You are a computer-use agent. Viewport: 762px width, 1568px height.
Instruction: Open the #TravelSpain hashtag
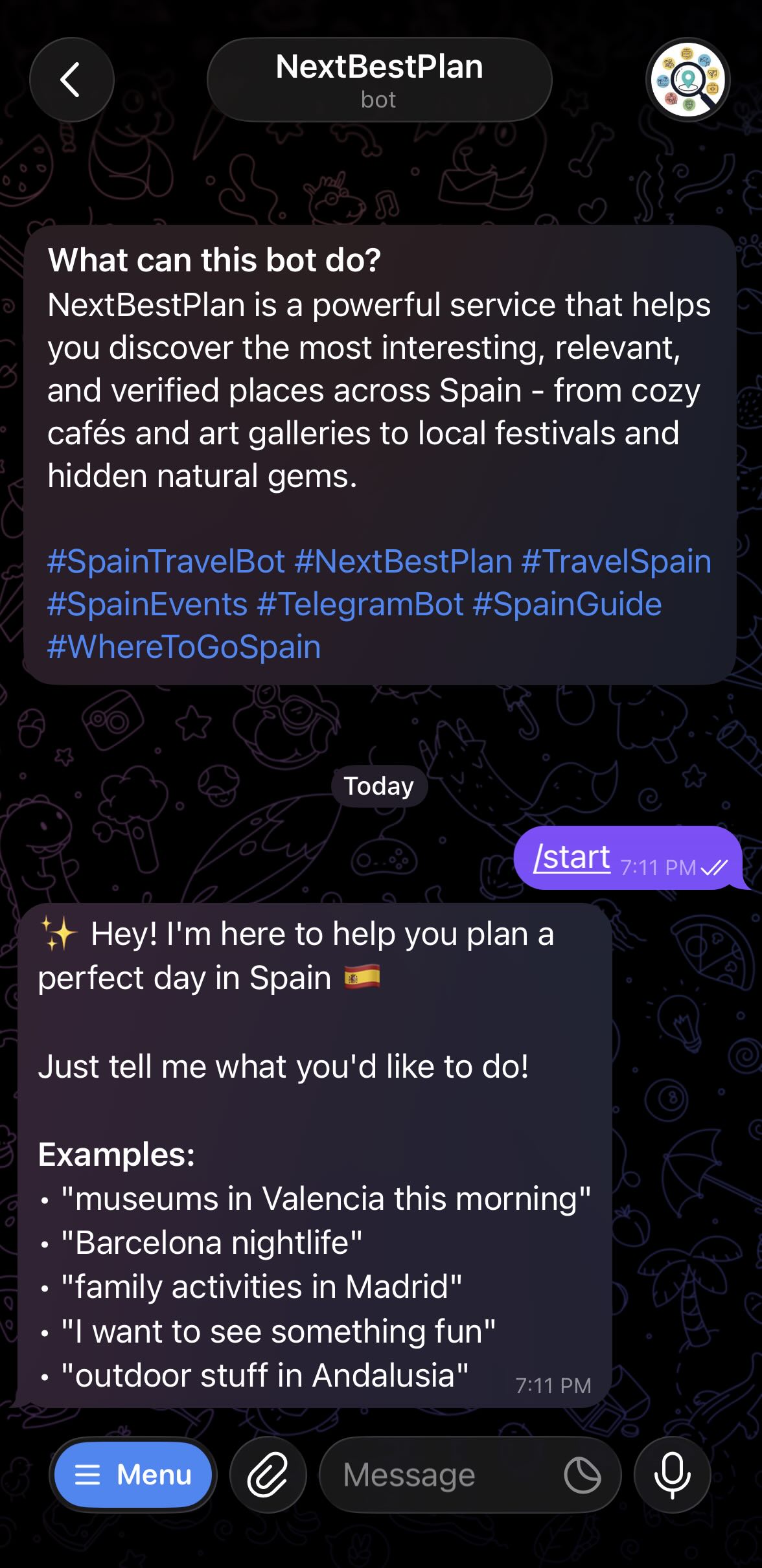click(618, 562)
